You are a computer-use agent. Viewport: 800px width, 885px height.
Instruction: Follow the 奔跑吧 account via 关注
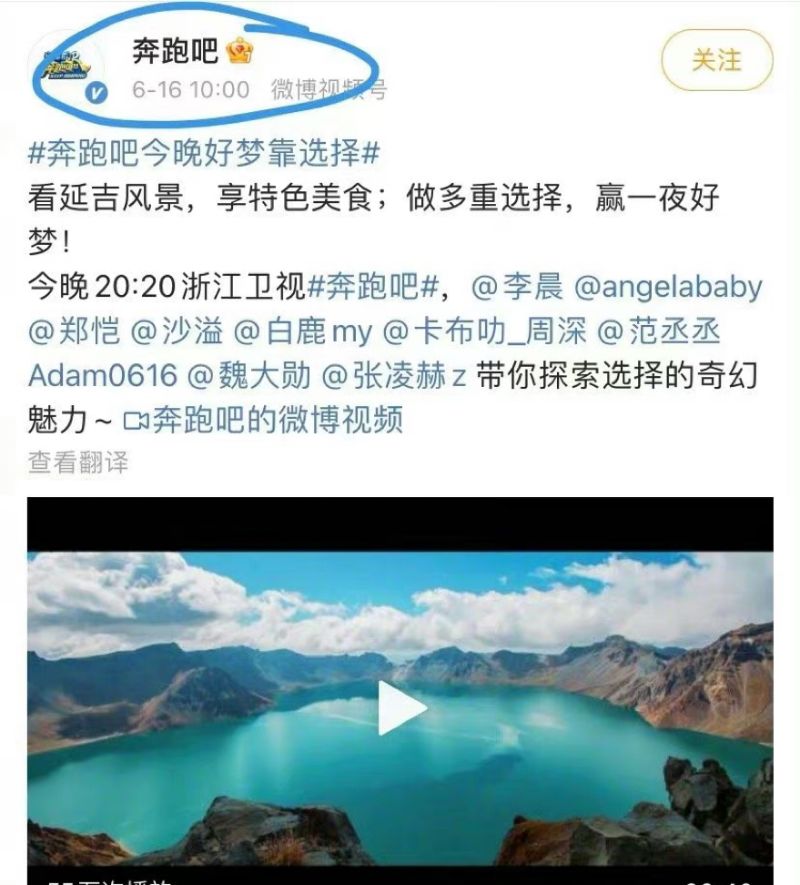tap(717, 61)
